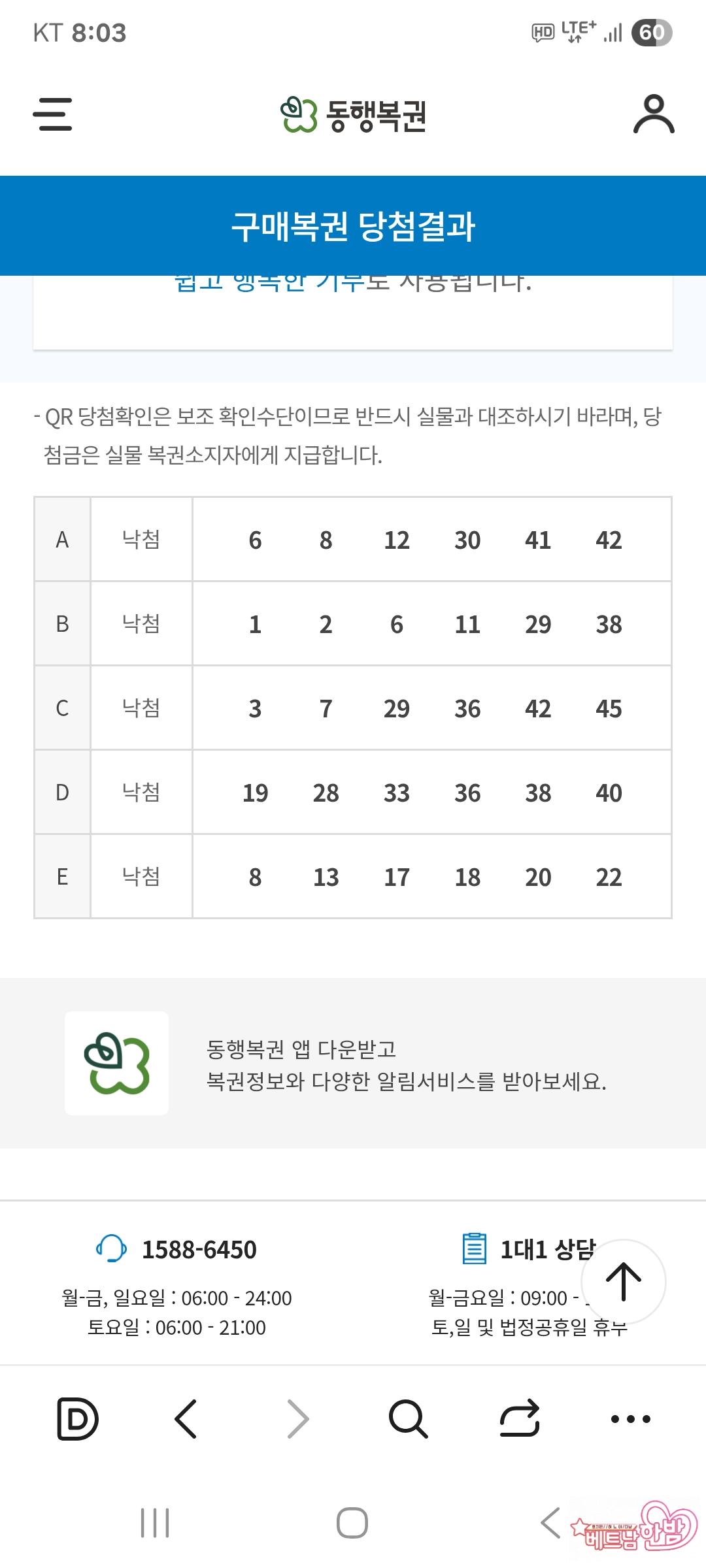The height and width of the screenshot is (1568, 706).
Task: Open the browser search icon
Action: pos(408,1419)
